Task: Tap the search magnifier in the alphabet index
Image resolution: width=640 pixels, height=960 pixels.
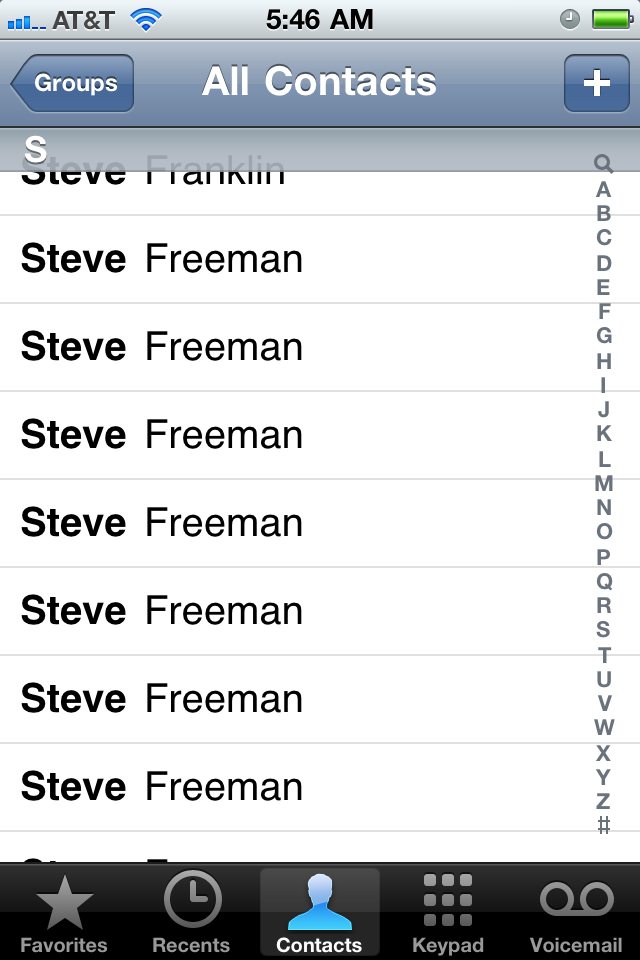Action: [603, 164]
